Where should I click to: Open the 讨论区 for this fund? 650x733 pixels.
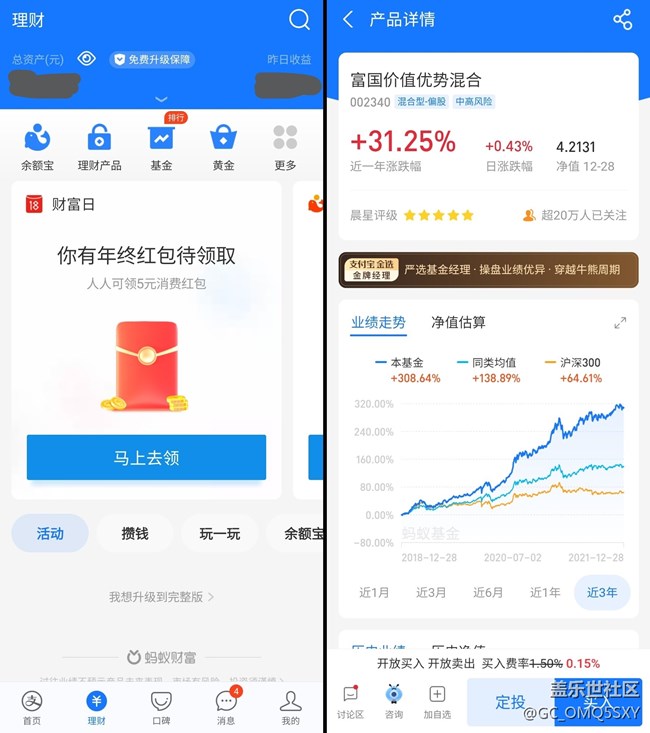pos(351,702)
